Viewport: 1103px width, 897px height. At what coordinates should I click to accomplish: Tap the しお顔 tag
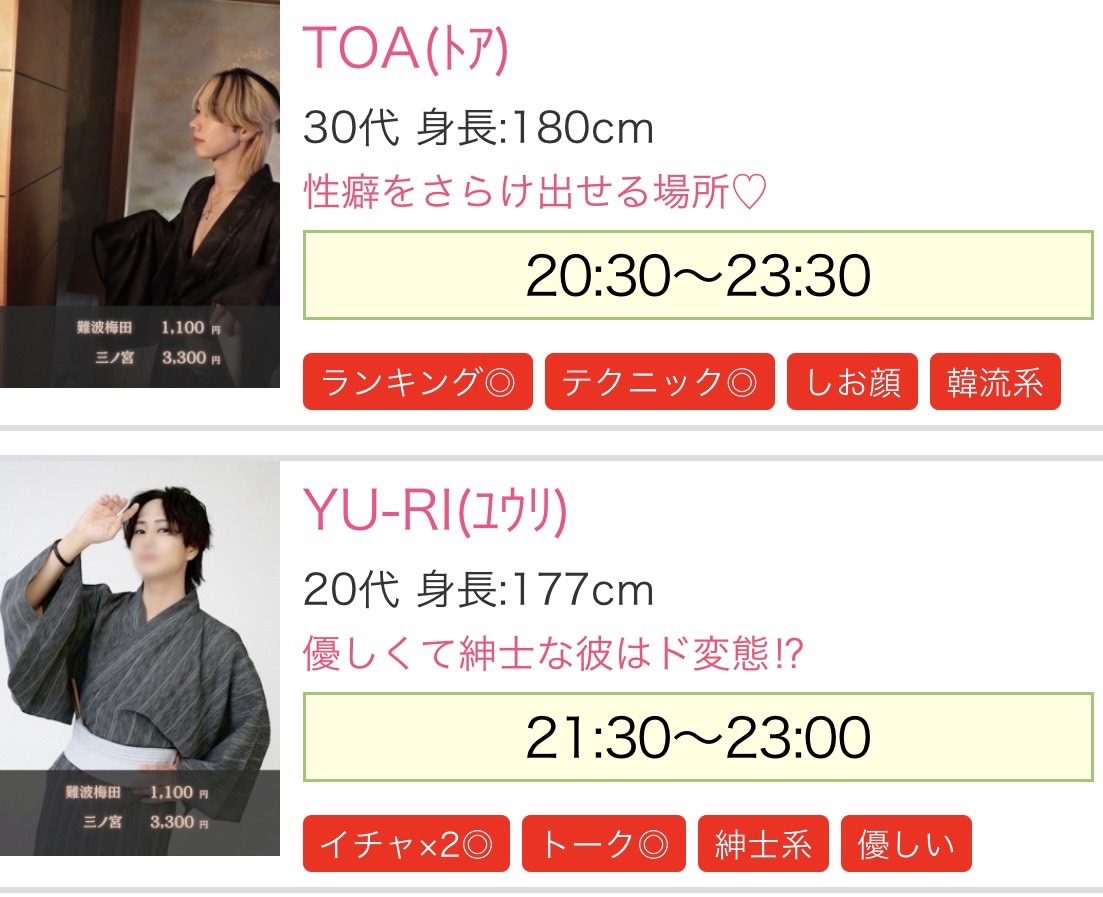tap(852, 382)
